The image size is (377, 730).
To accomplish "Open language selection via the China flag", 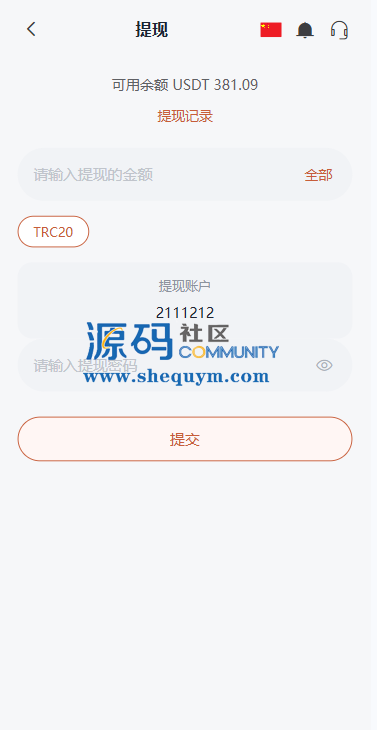I will pos(271,30).
